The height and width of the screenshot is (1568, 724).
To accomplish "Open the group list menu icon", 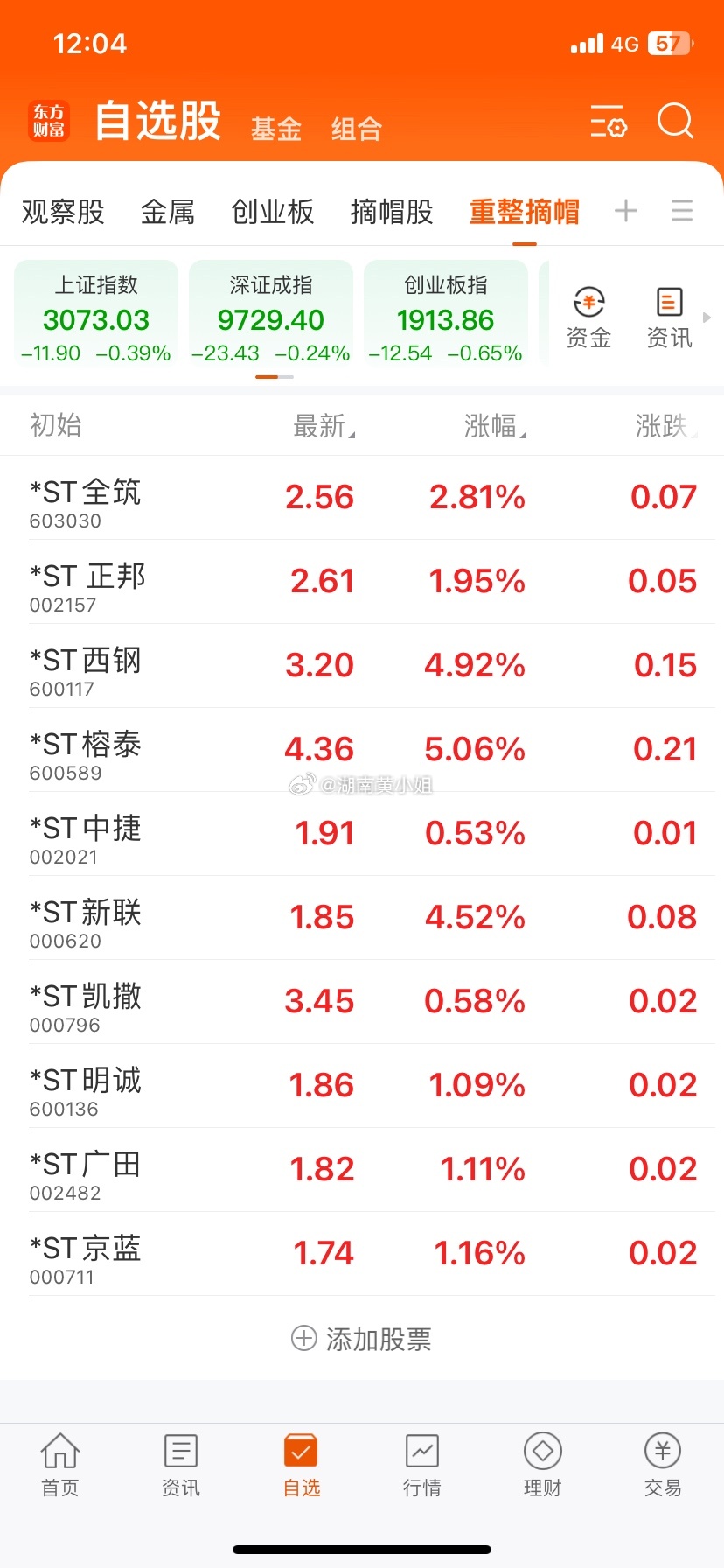I will [682, 211].
